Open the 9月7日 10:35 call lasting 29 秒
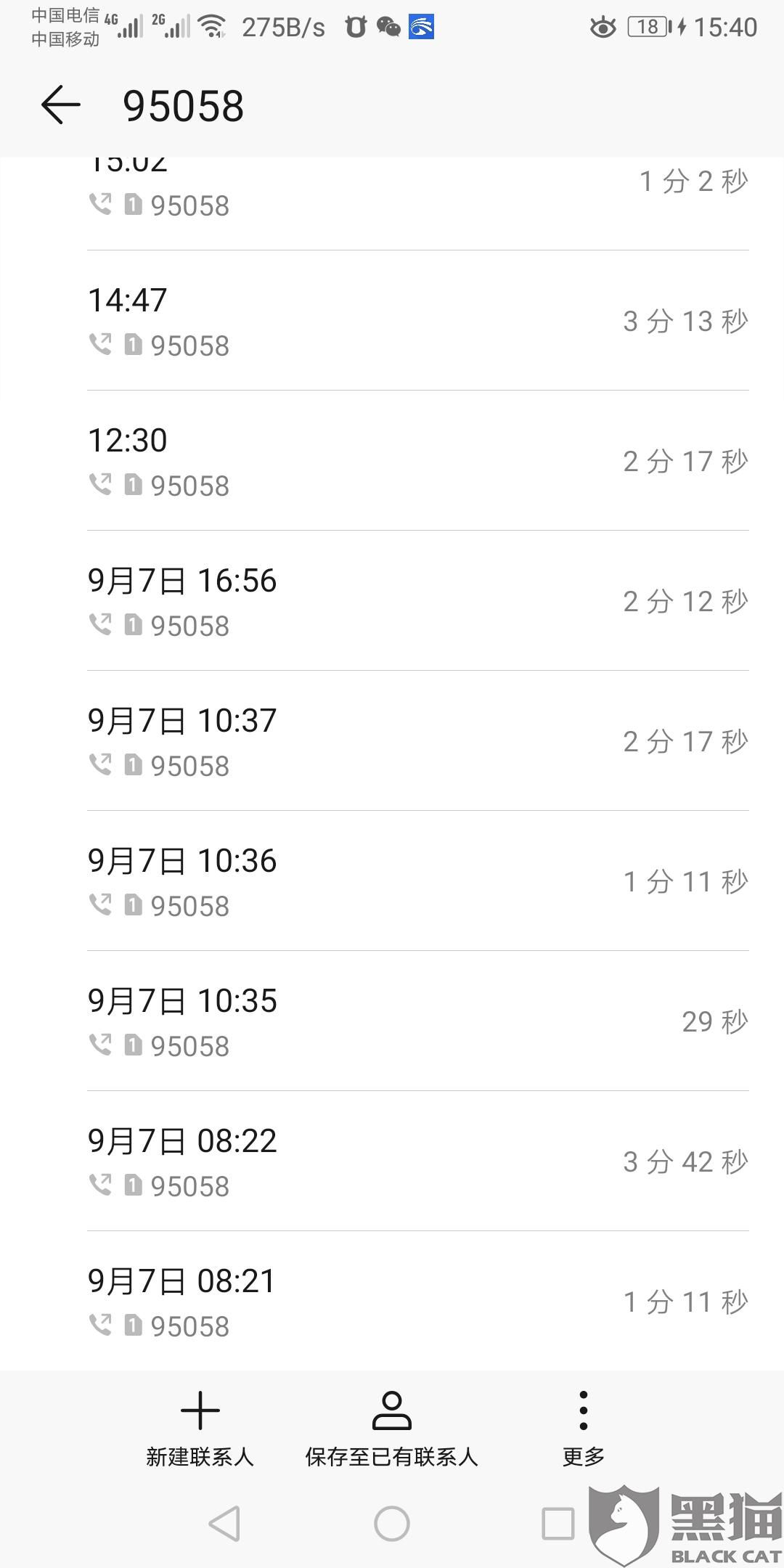 tap(417, 1021)
